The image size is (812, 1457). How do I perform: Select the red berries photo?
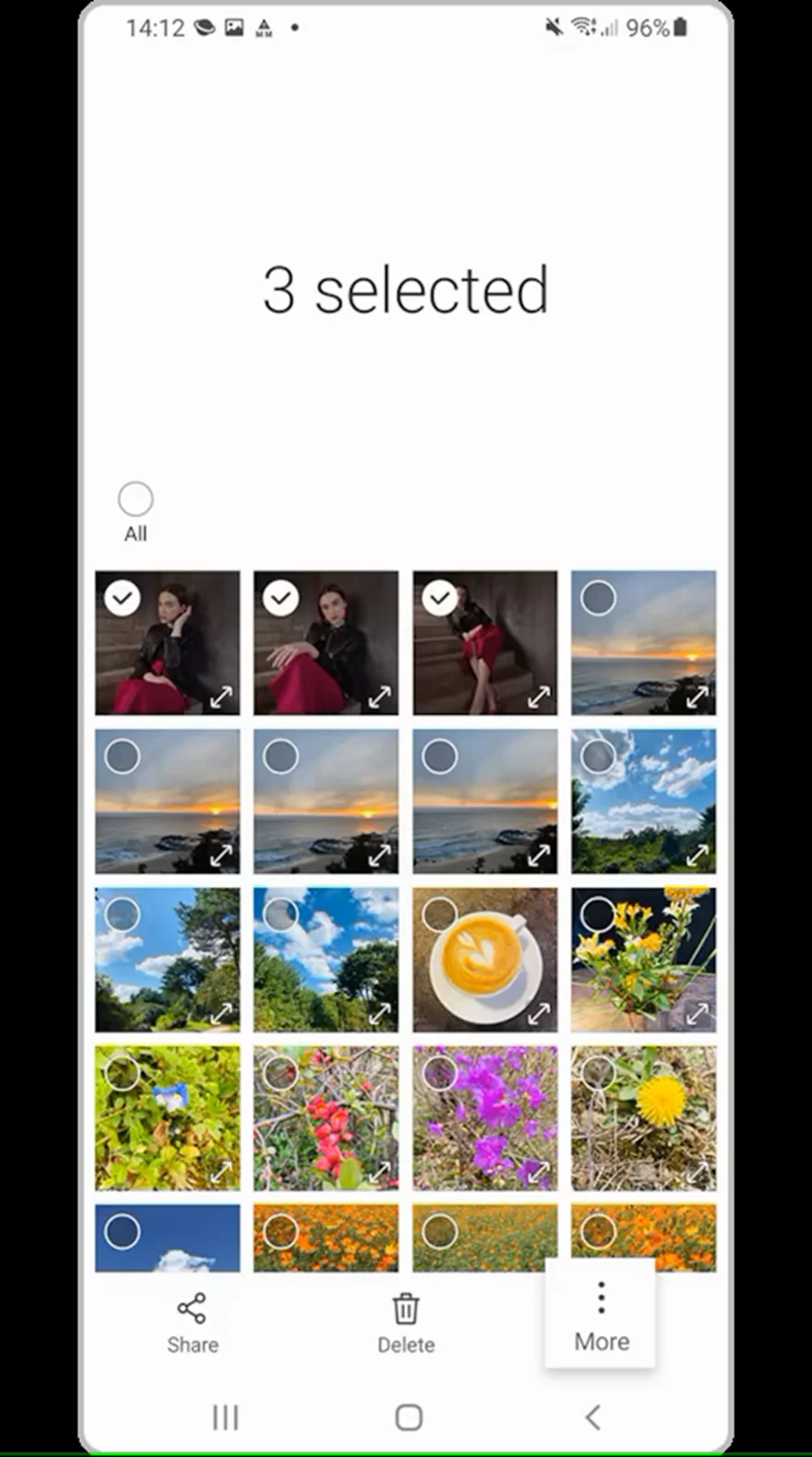pyautogui.click(x=281, y=1073)
